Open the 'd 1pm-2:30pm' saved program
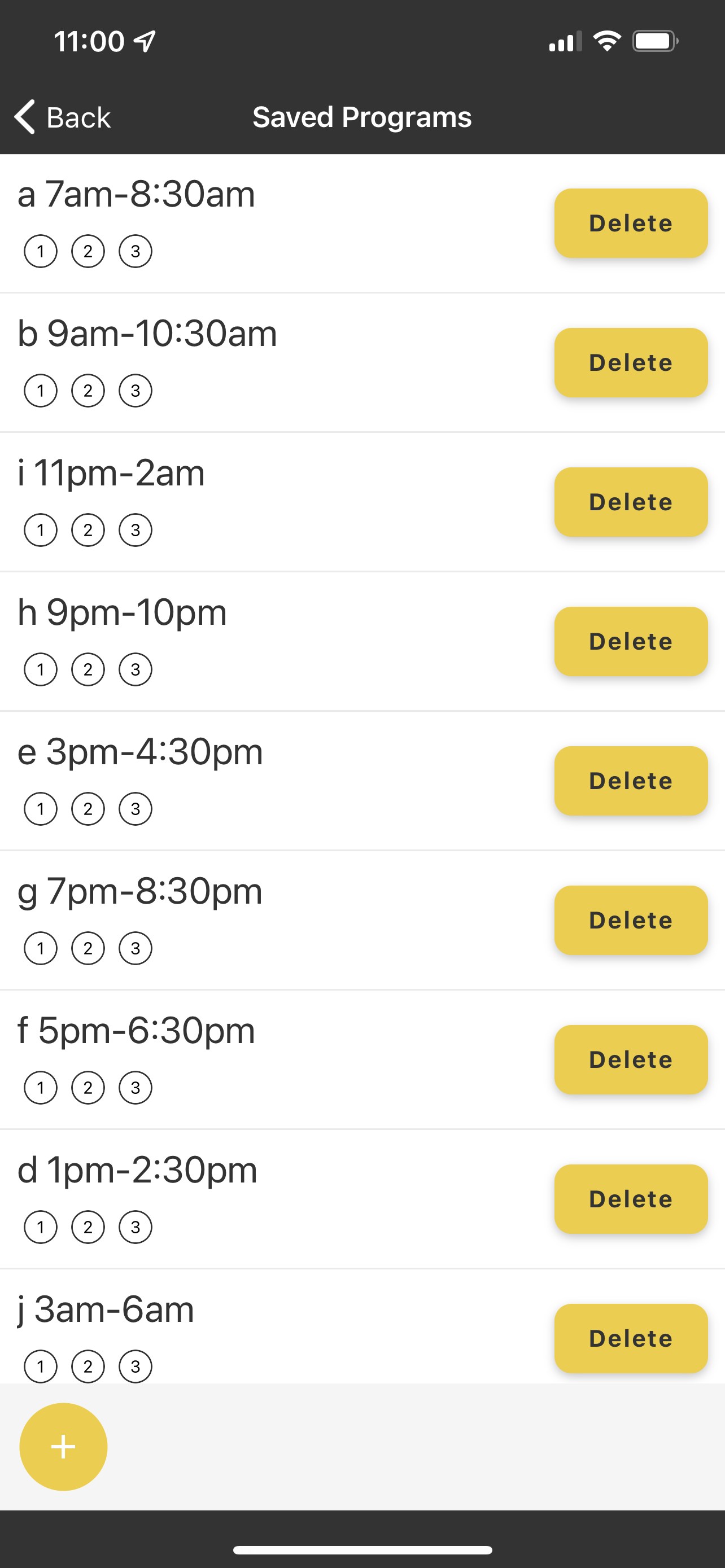 (274, 1199)
